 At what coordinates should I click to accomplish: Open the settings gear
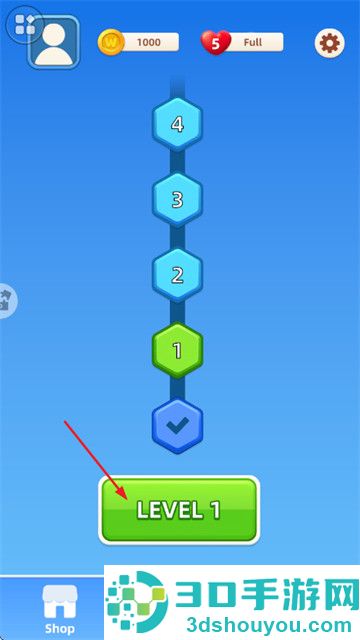click(x=329, y=42)
